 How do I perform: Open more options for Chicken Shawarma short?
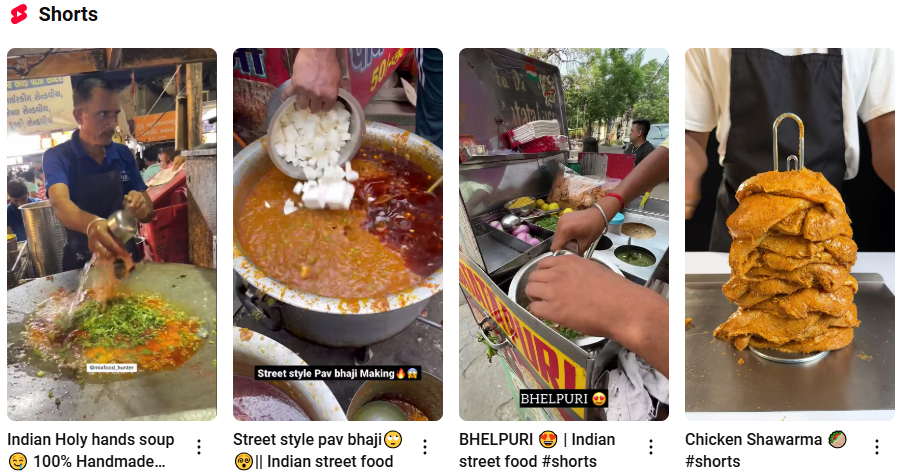coord(877,447)
